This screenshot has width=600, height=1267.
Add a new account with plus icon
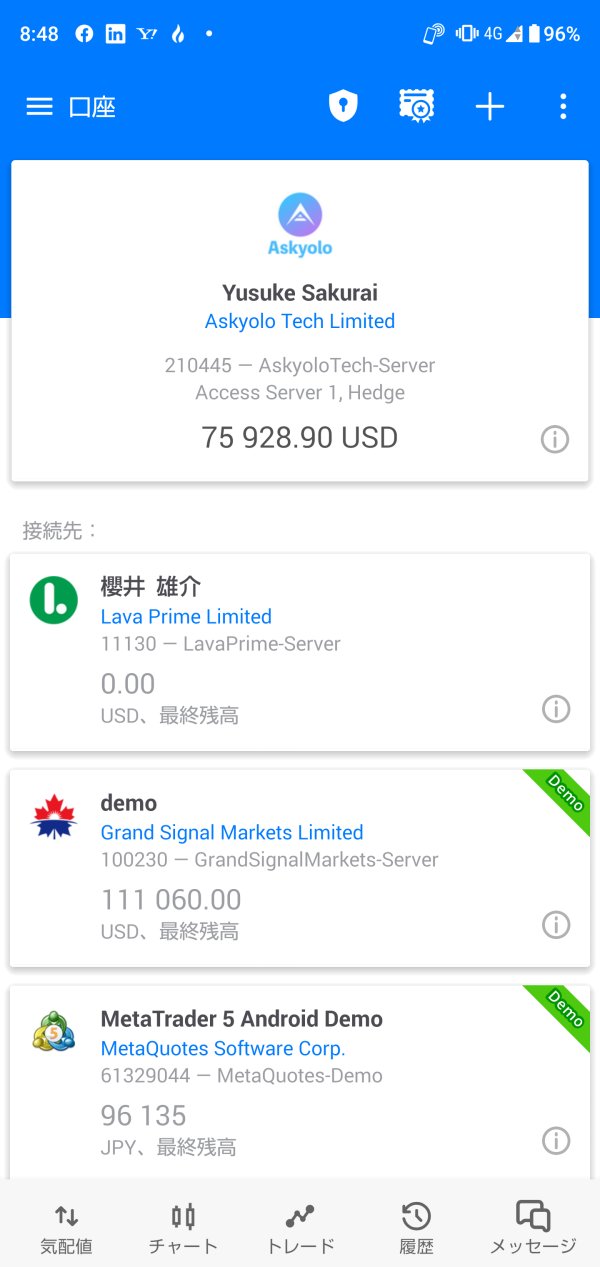point(490,107)
